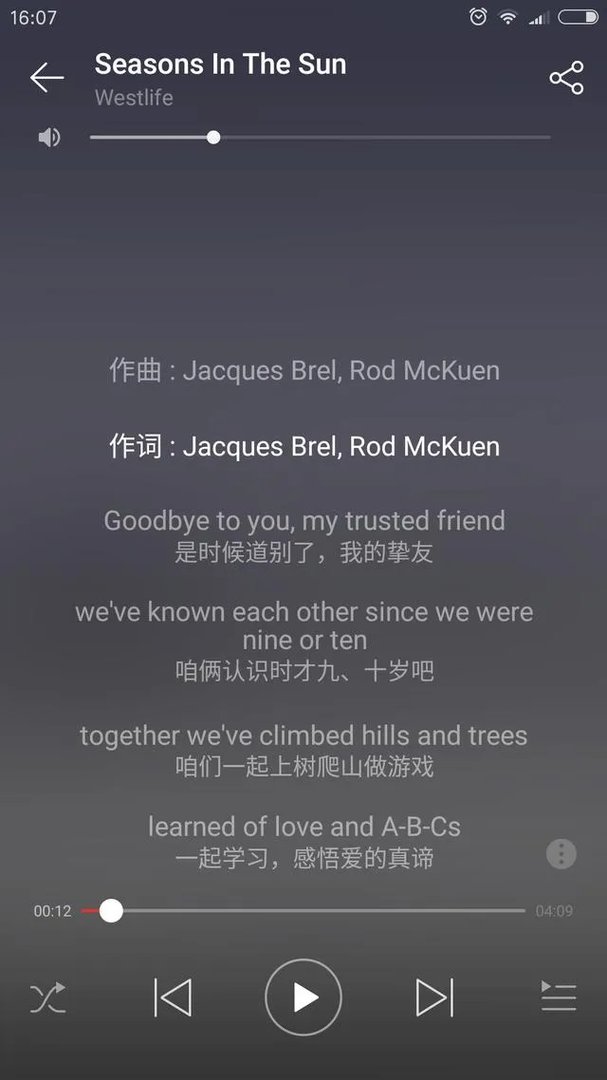Screen dimensions: 607x1080
Task: Mute with the volume speaker icon
Action: pyautogui.click(x=49, y=137)
